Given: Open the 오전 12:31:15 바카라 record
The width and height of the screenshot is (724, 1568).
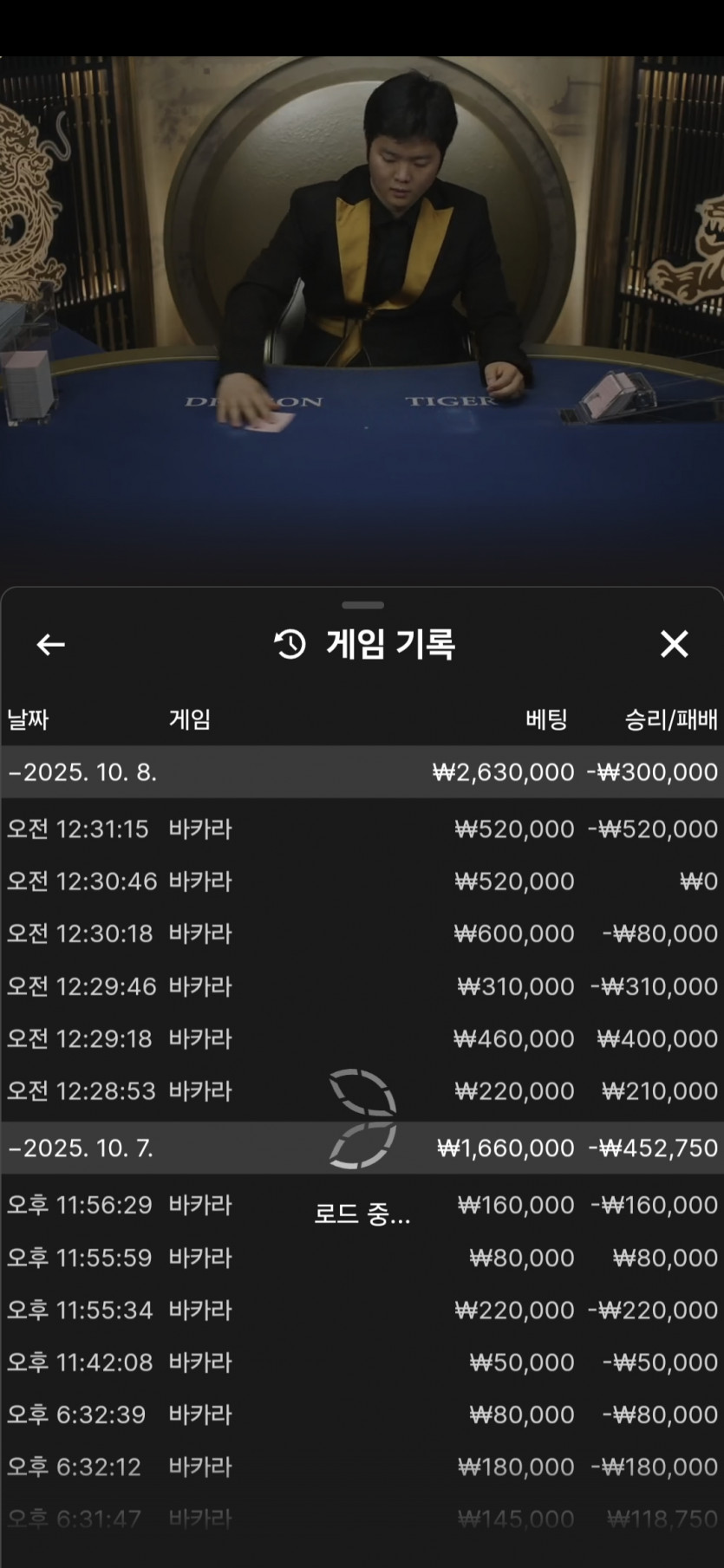Looking at the screenshot, I should [x=362, y=829].
